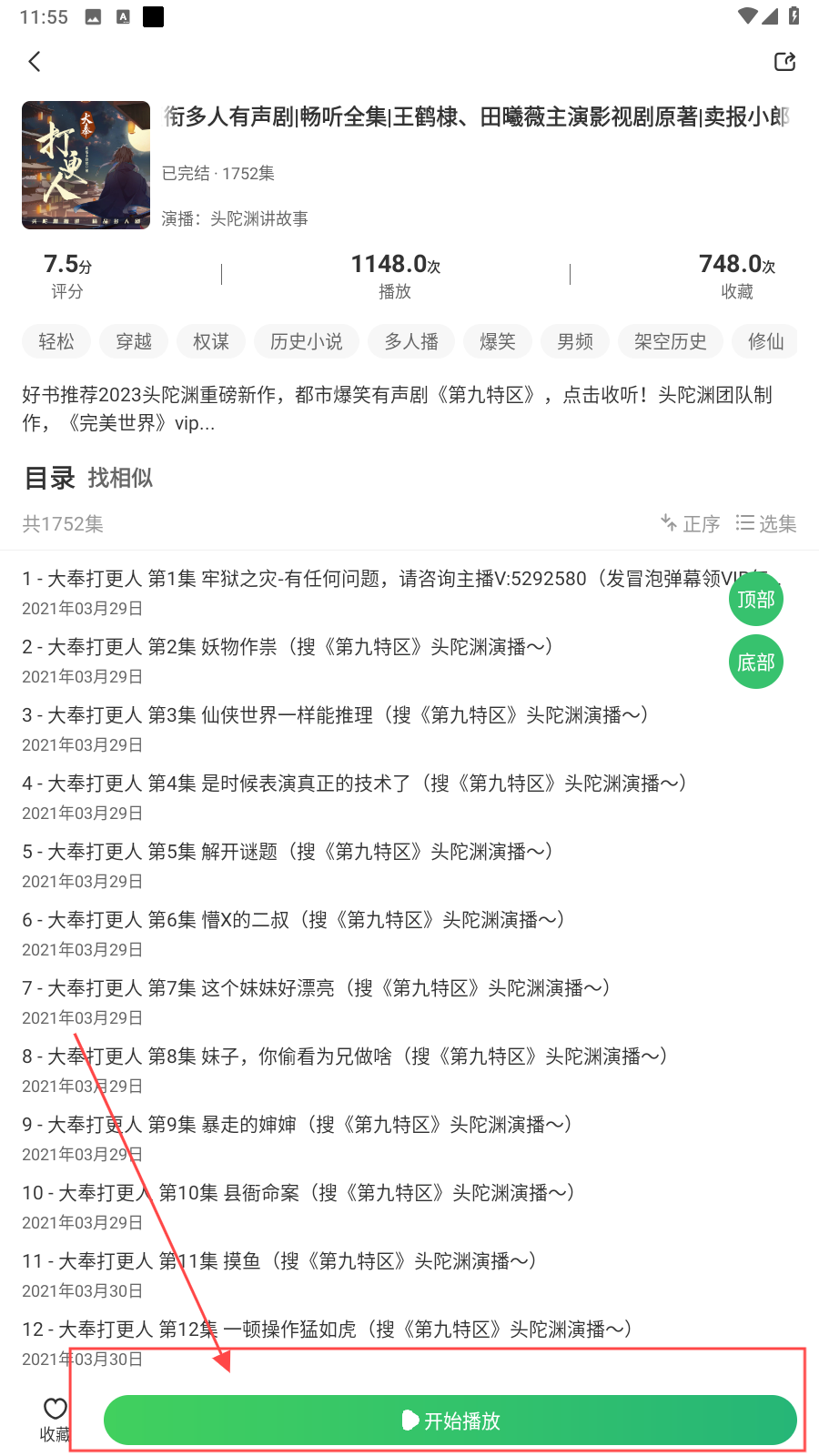Switch to the 找相似 tab
Viewport: 819px width, 1456px height.
pos(120,478)
